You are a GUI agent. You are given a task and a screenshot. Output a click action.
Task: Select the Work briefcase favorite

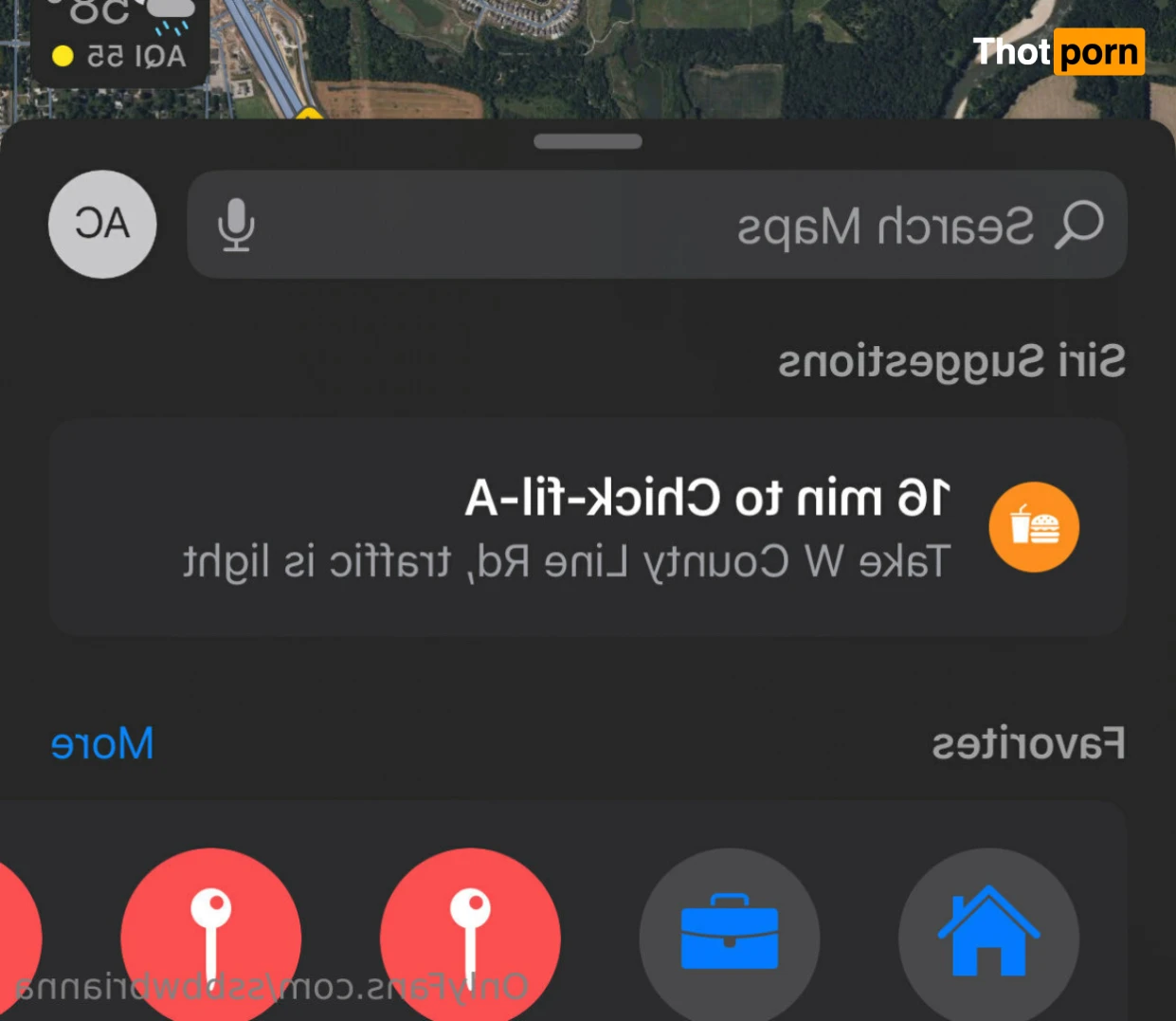coord(729,934)
